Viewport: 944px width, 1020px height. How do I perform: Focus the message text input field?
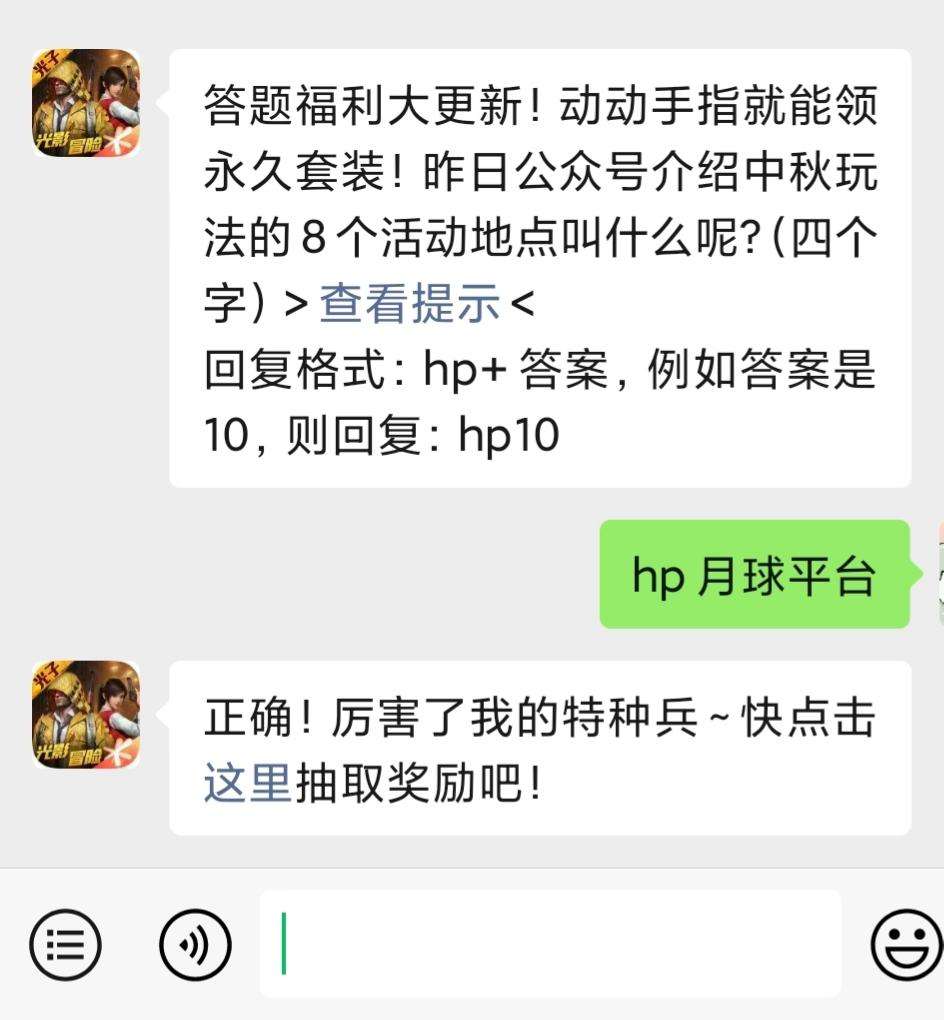click(x=550, y=943)
